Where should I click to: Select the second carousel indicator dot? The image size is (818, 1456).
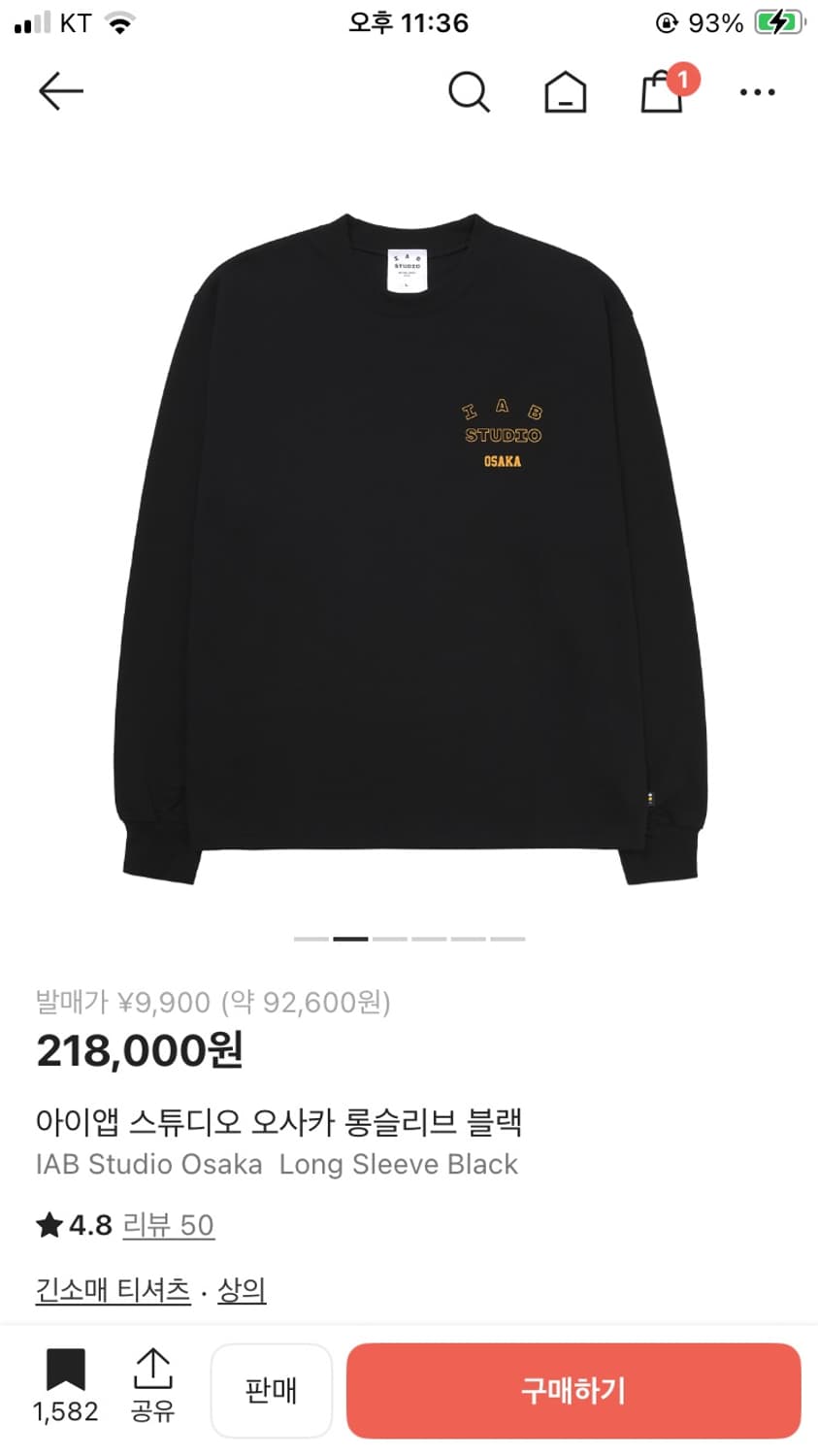coord(351,938)
